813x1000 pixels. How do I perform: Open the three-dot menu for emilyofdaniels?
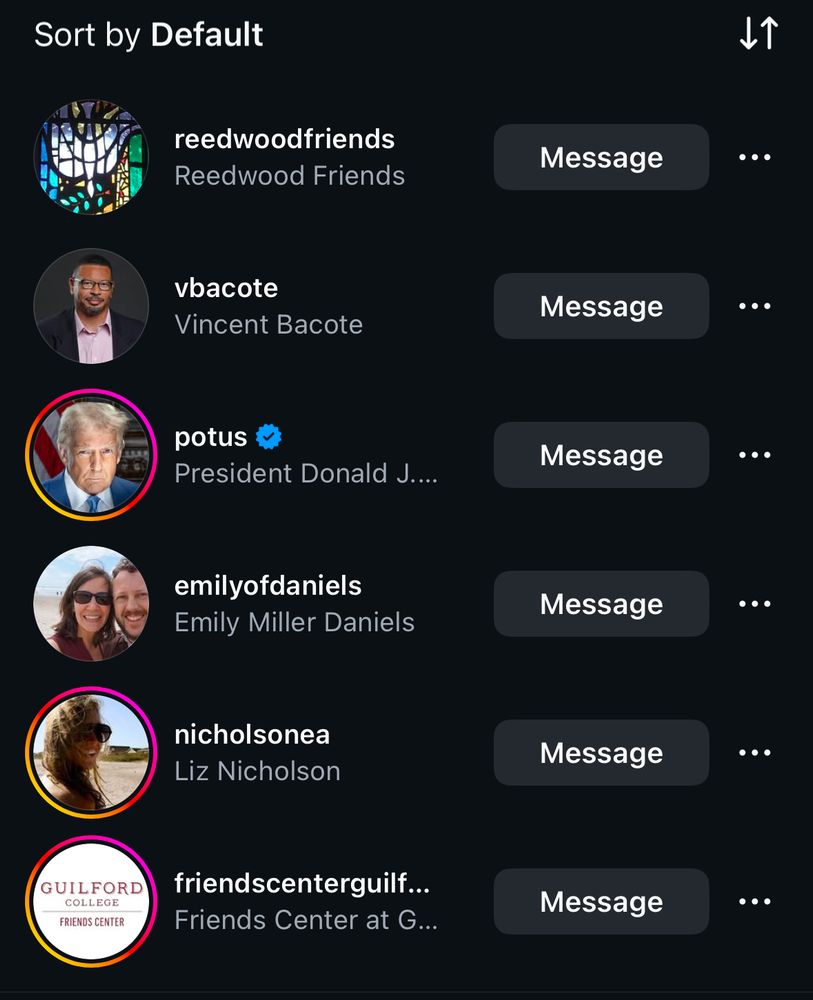tap(755, 603)
